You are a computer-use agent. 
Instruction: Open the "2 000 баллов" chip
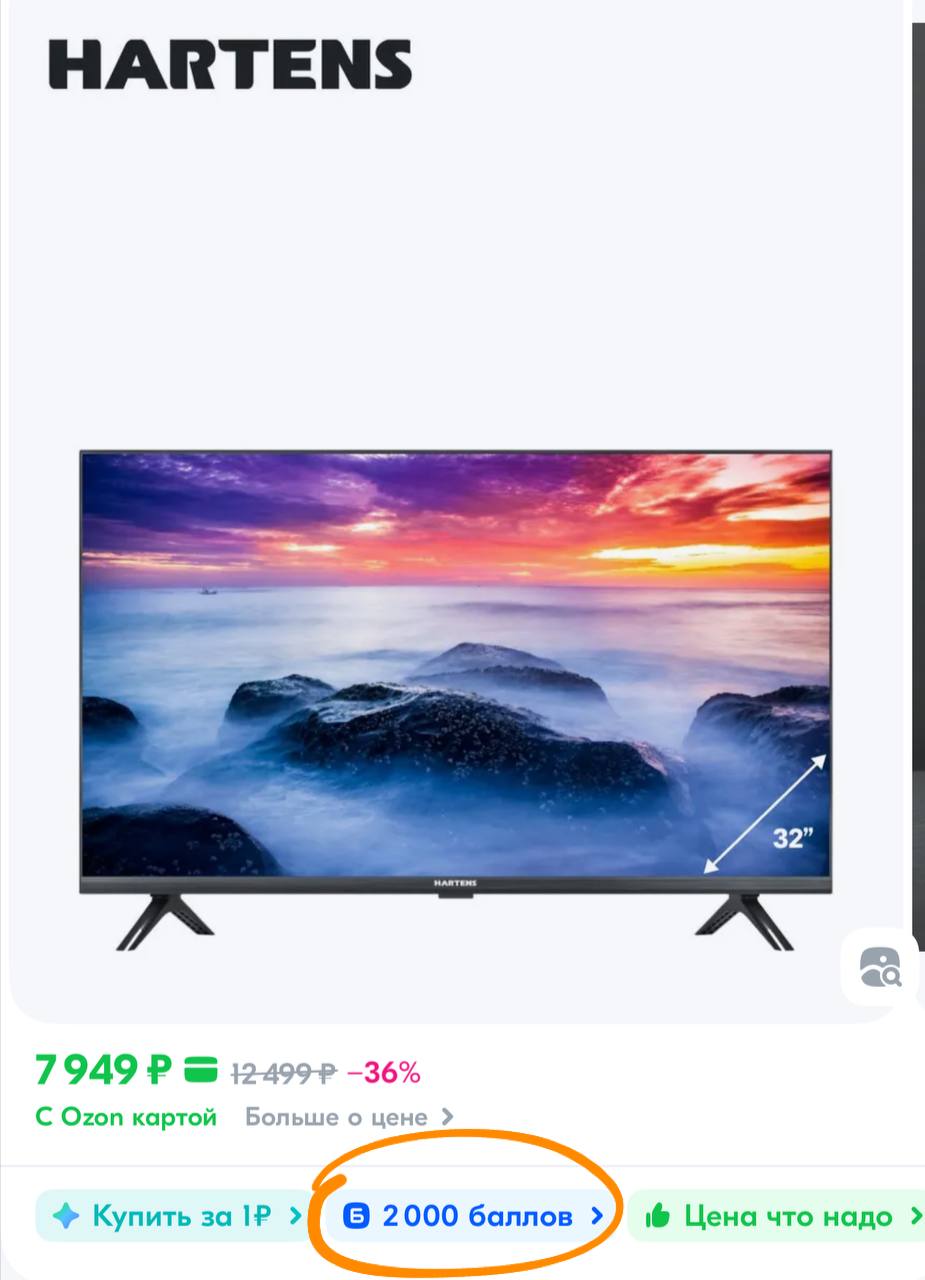474,1216
